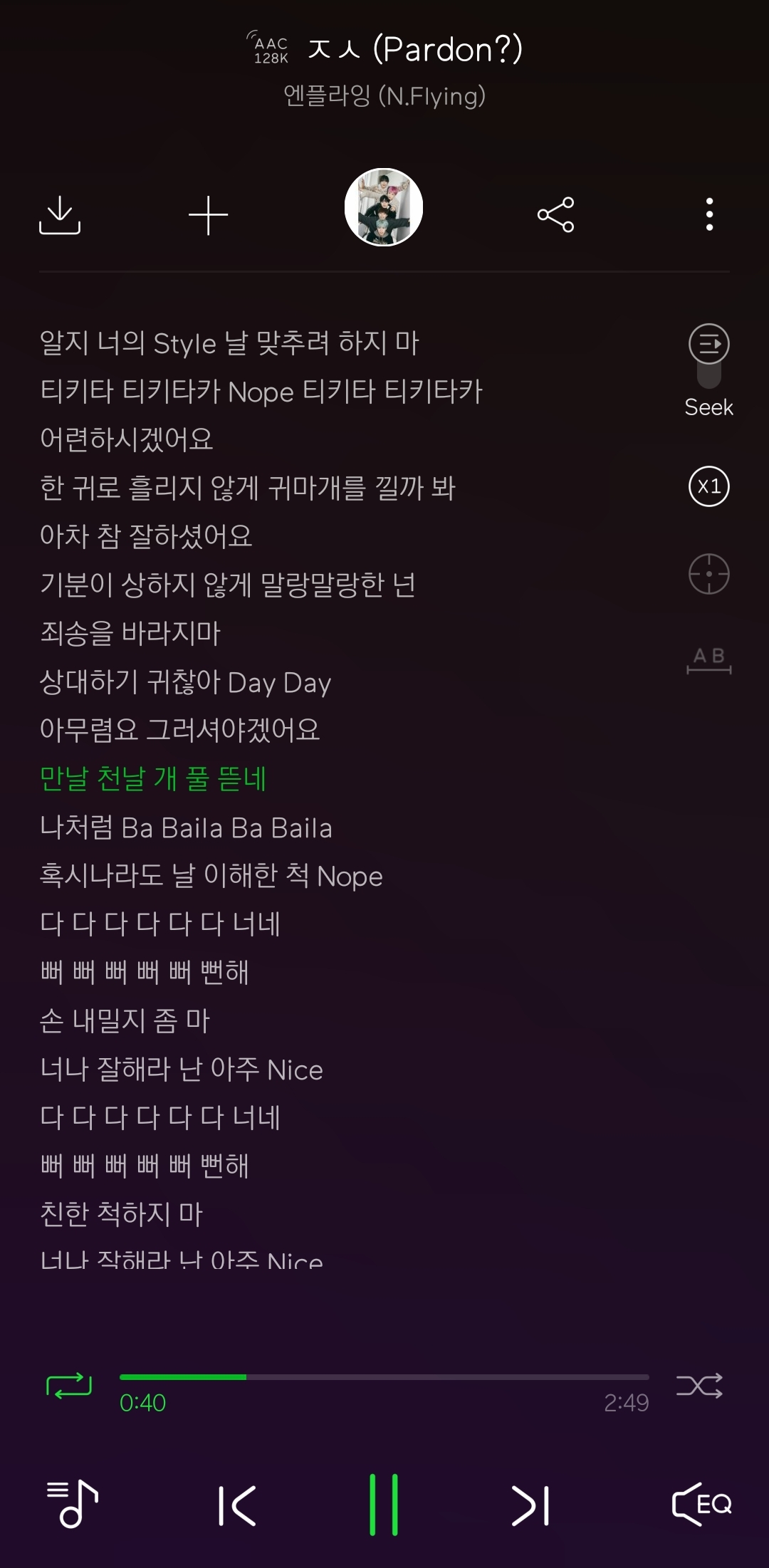The height and width of the screenshot is (1568, 769).
Task: Open the three-dot overflow menu
Action: pos(709,214)
